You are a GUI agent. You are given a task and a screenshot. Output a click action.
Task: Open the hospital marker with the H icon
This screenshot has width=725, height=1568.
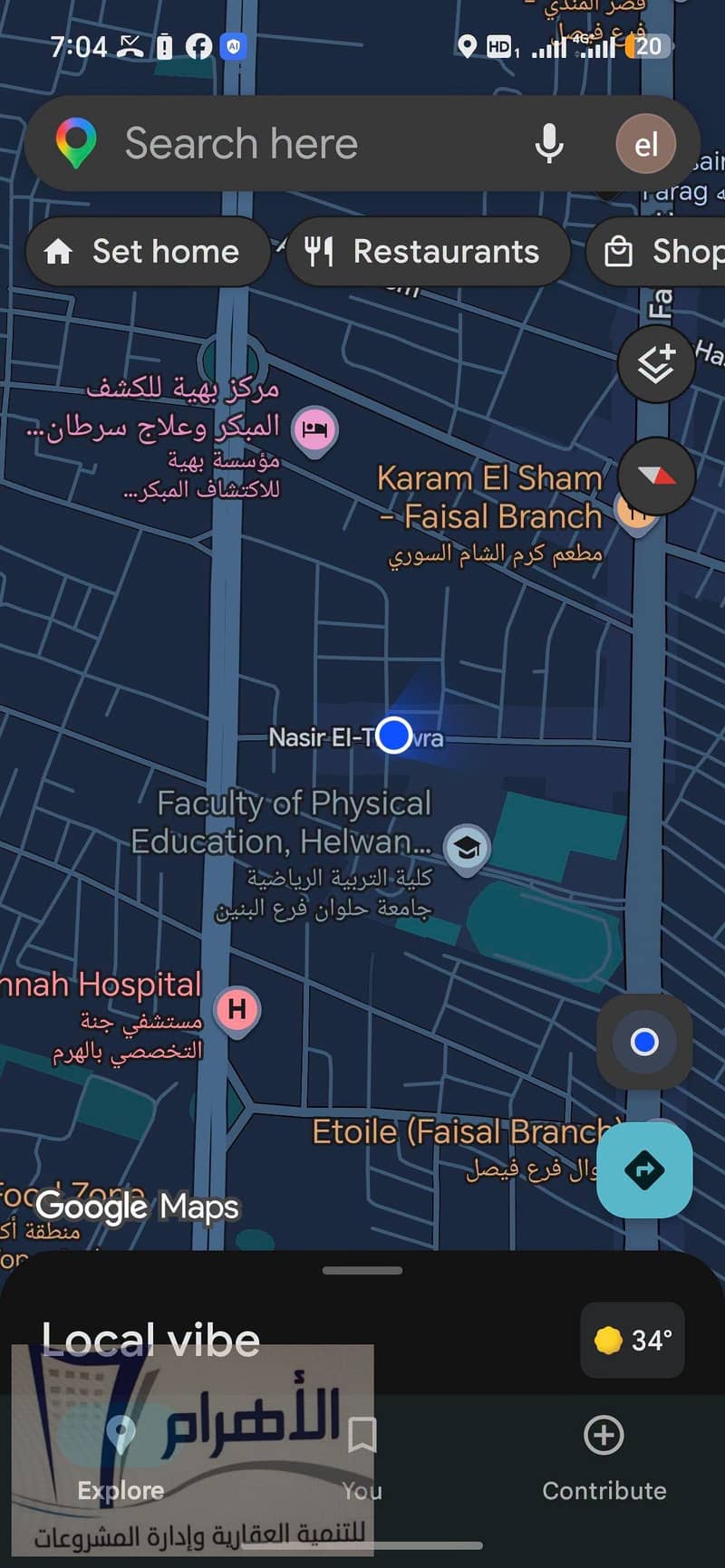coord(237,1010)
